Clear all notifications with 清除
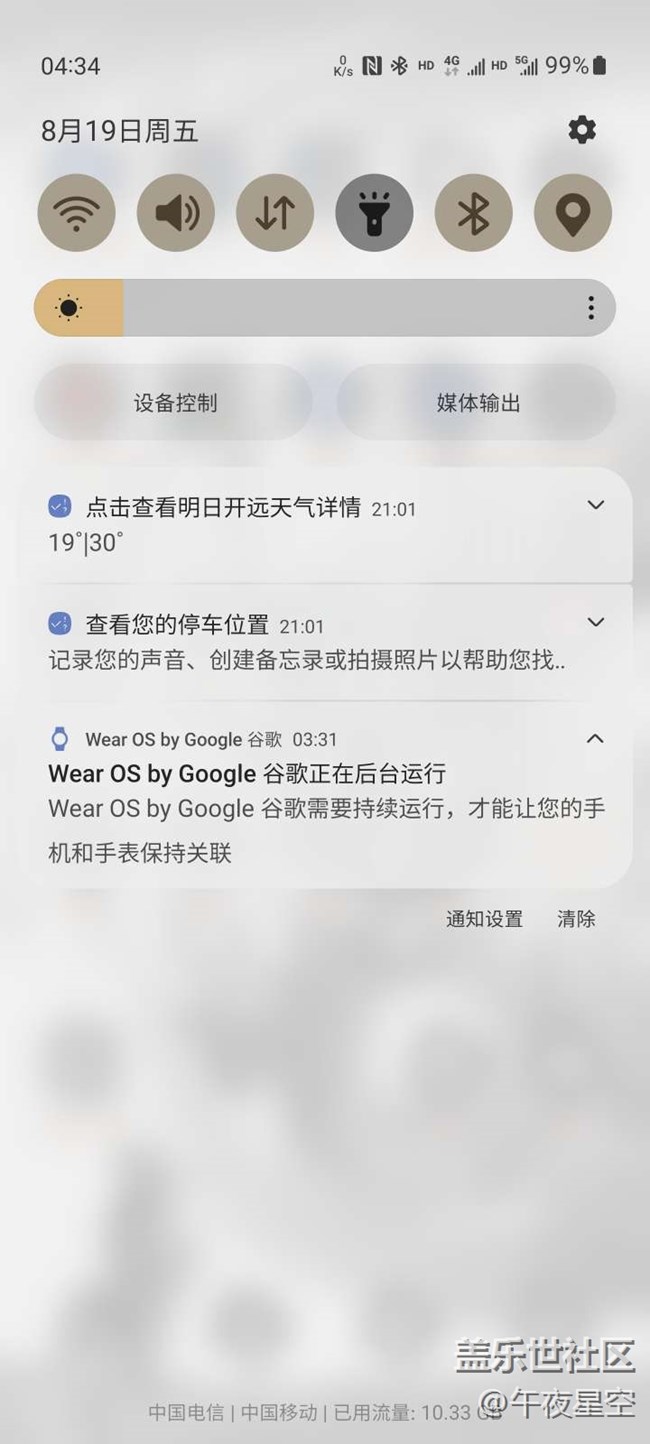Screen dimensions: 650x1444 [576, 919]
